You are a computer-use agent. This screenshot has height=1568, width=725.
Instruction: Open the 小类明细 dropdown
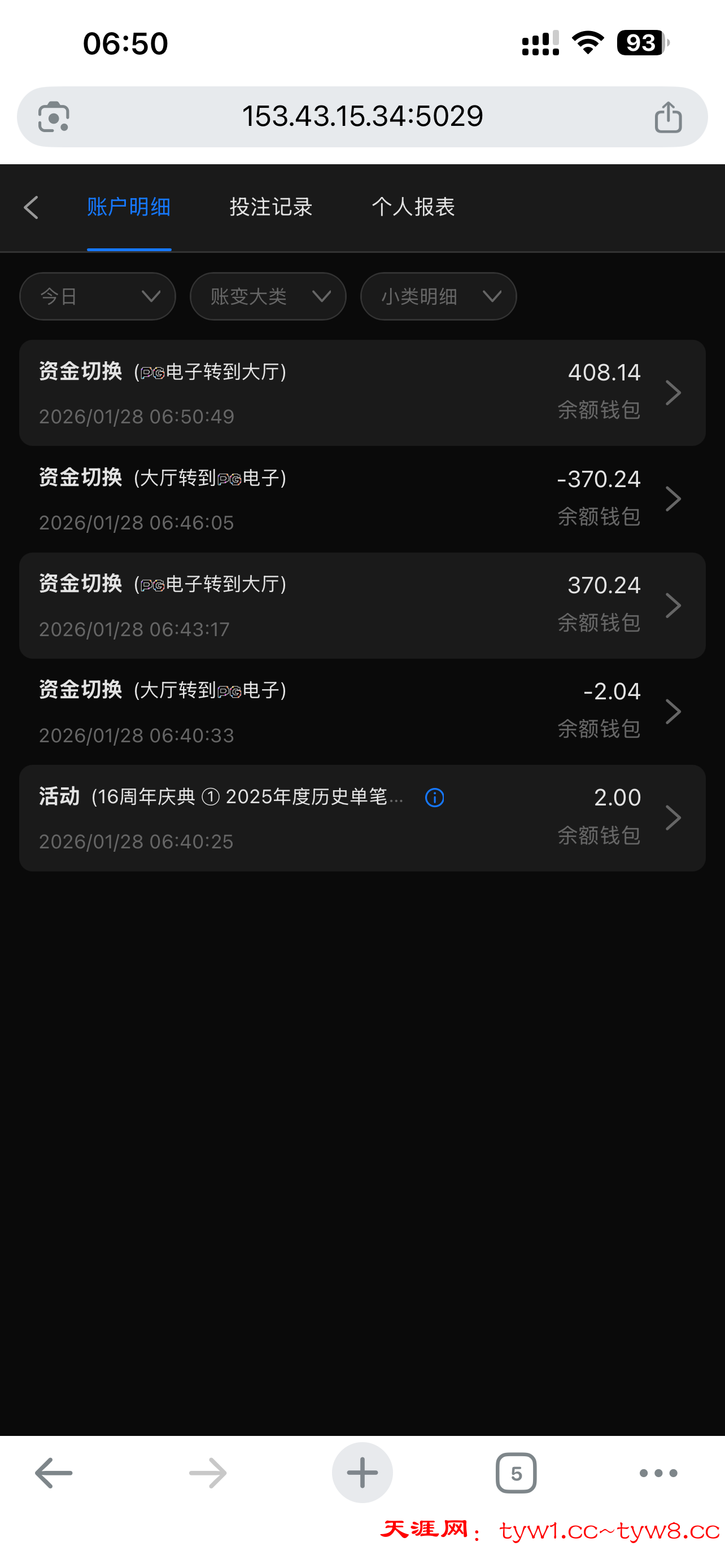pos(438,296)
